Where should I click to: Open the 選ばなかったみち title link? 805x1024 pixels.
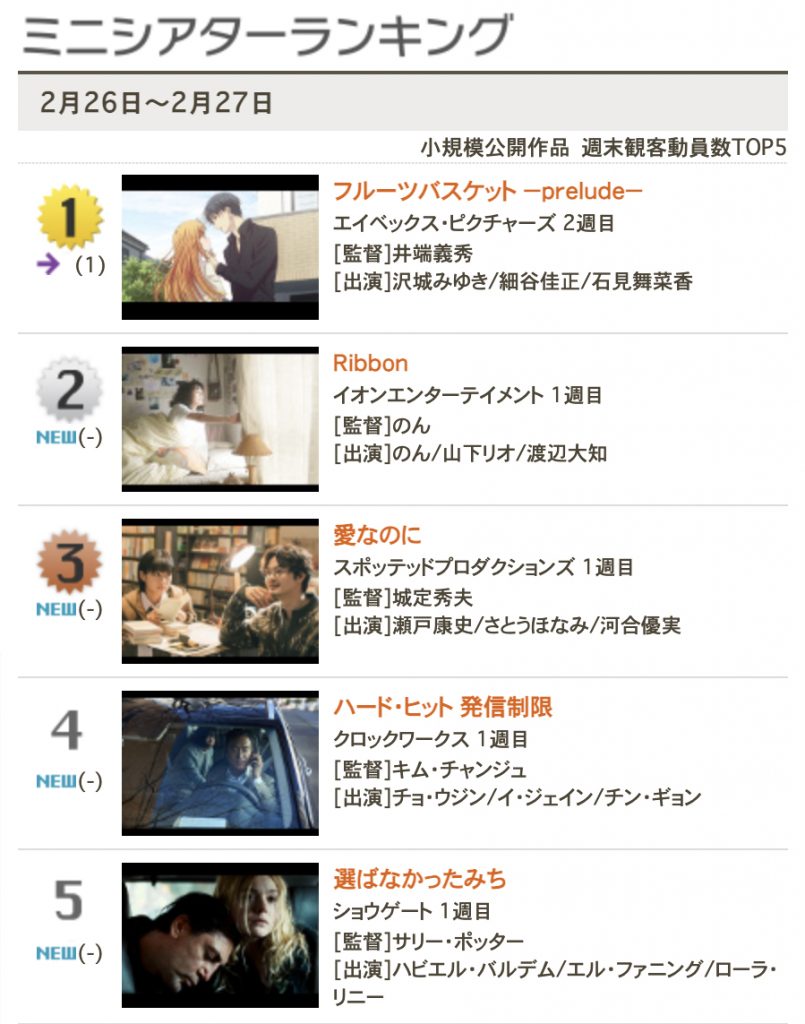click(x=420, y=879)
